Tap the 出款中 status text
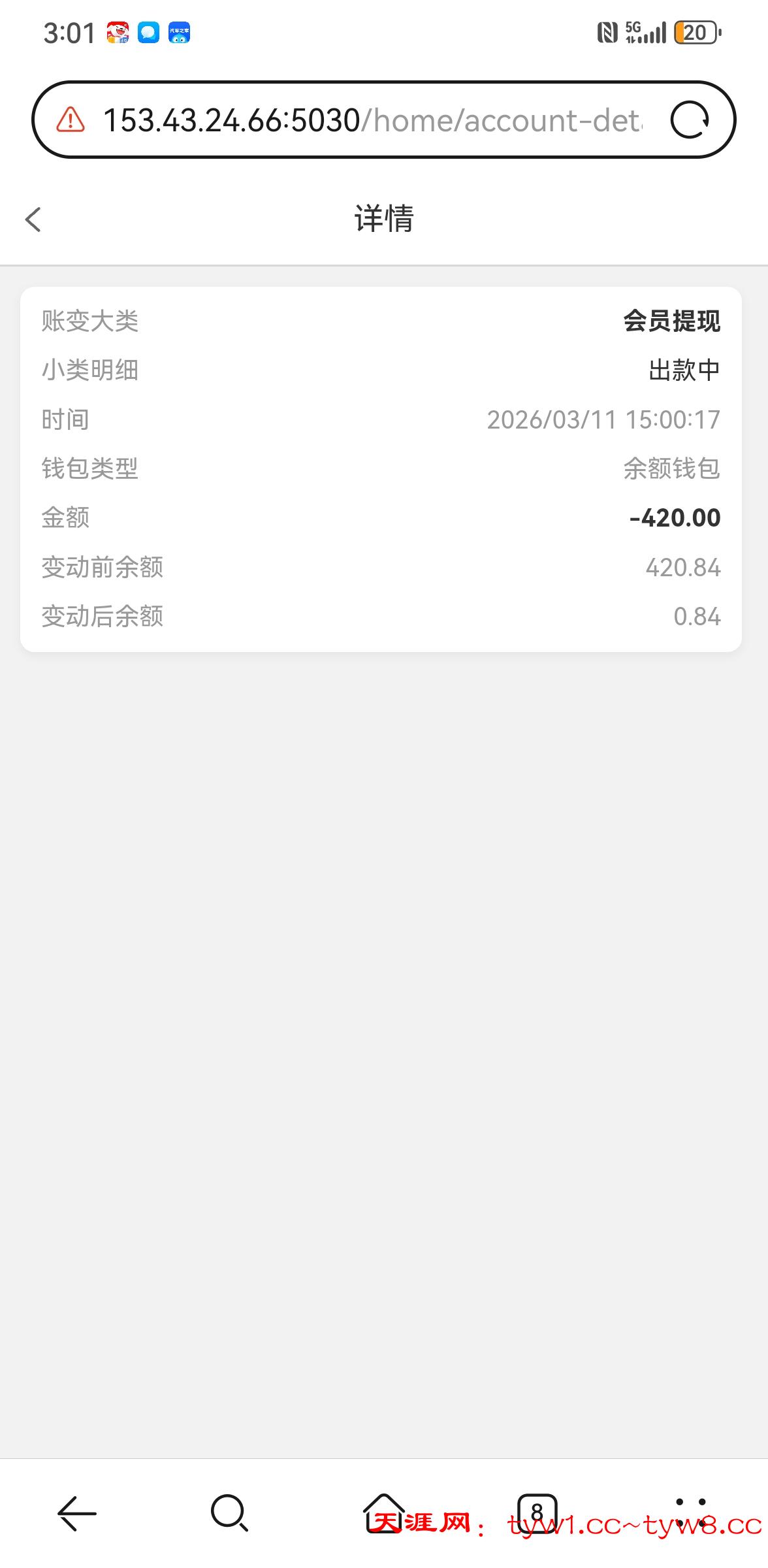Screen dimensions: 768x1568 tap(682, 369)
